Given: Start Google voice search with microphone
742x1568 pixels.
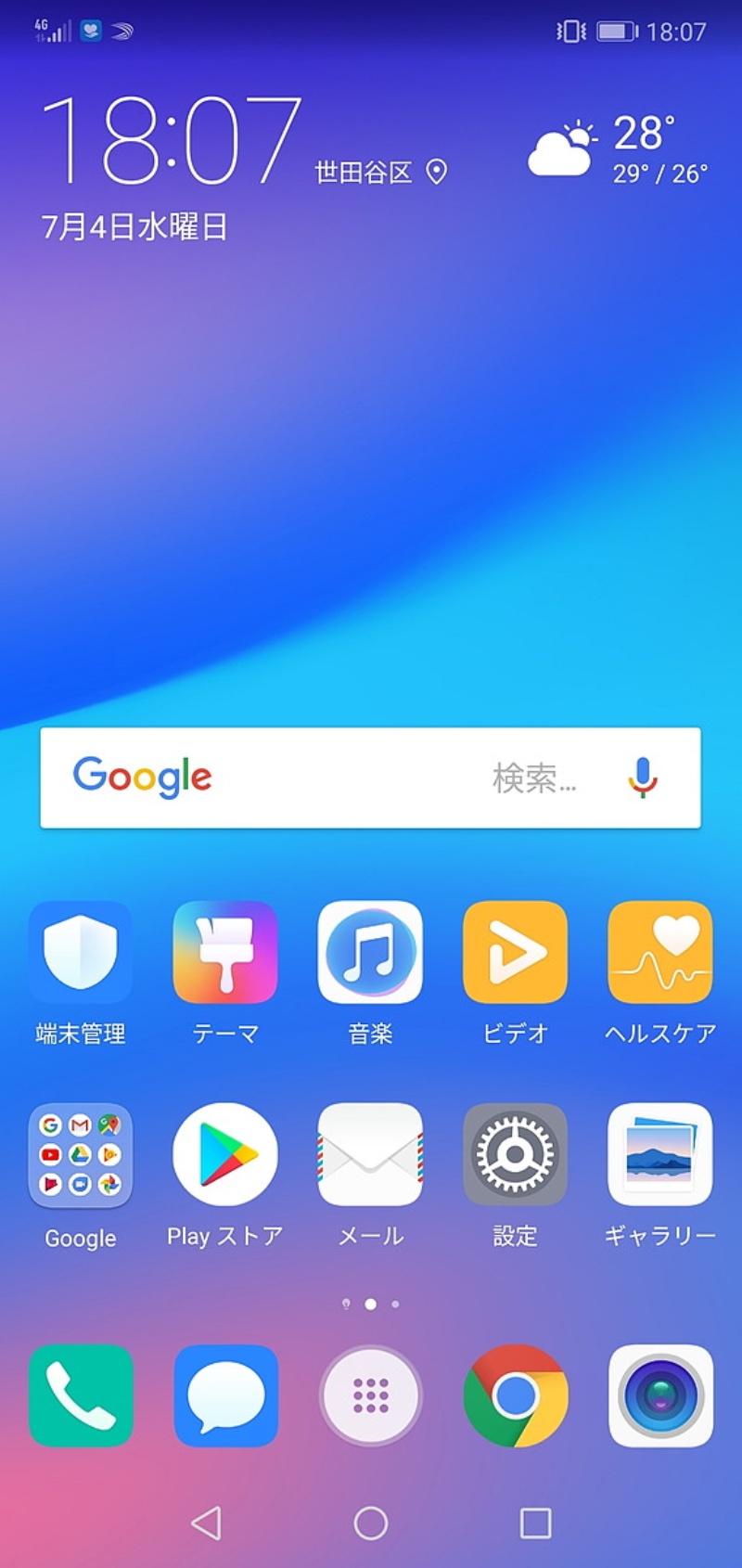Looking at the screenshot, I should click(x=642, y=778).
